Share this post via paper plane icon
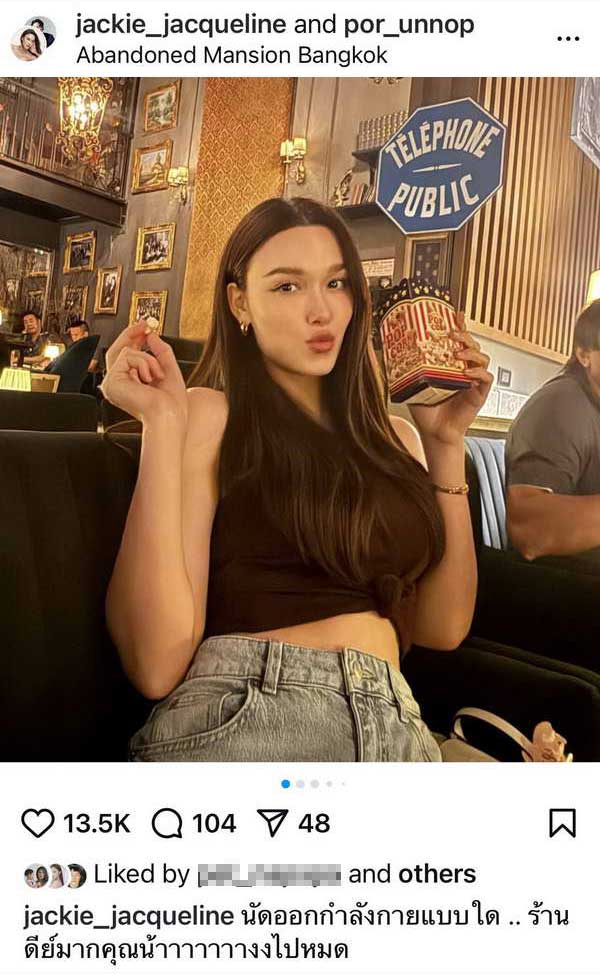This screenshot has height=974, width=600. pos(272,823)
